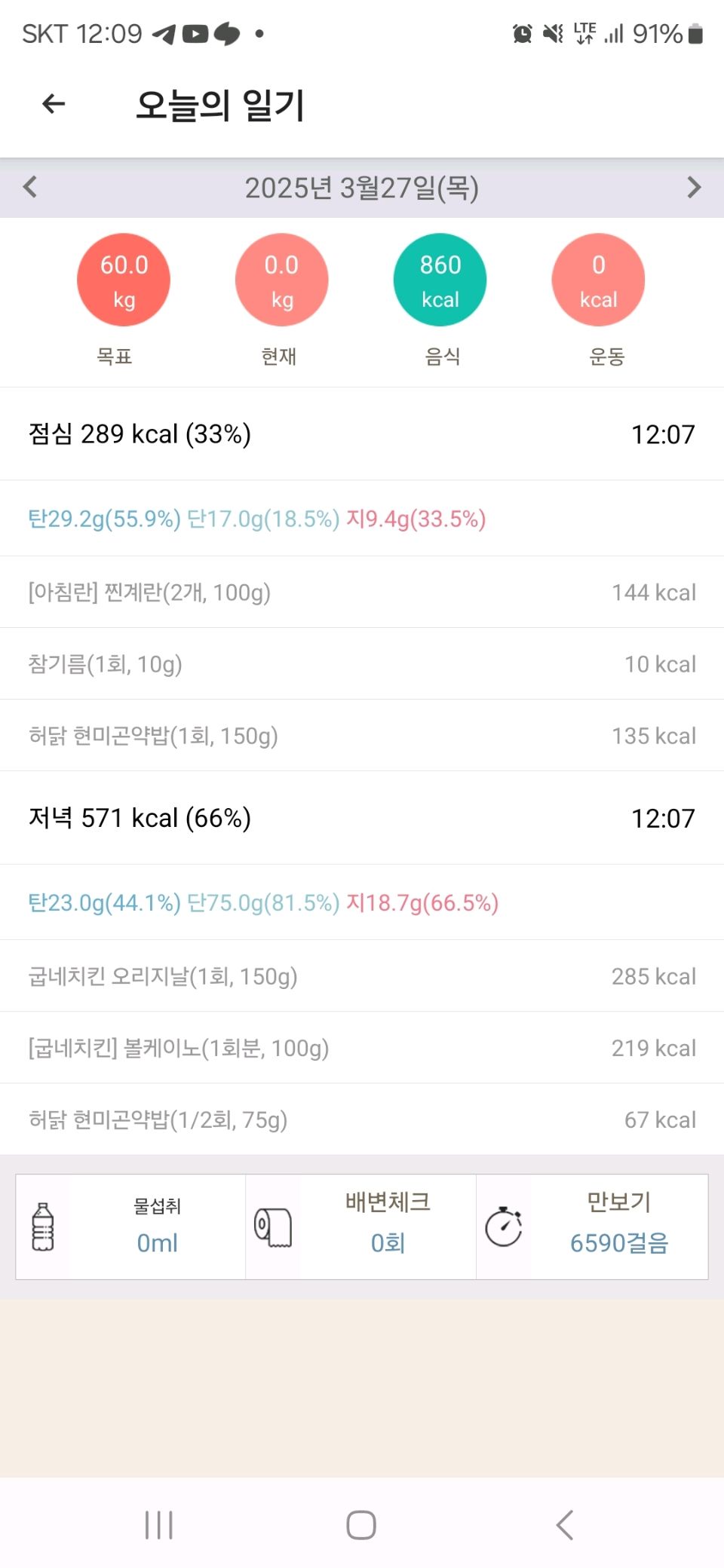Open the 배변체크 tile

tap(361, 1227)
